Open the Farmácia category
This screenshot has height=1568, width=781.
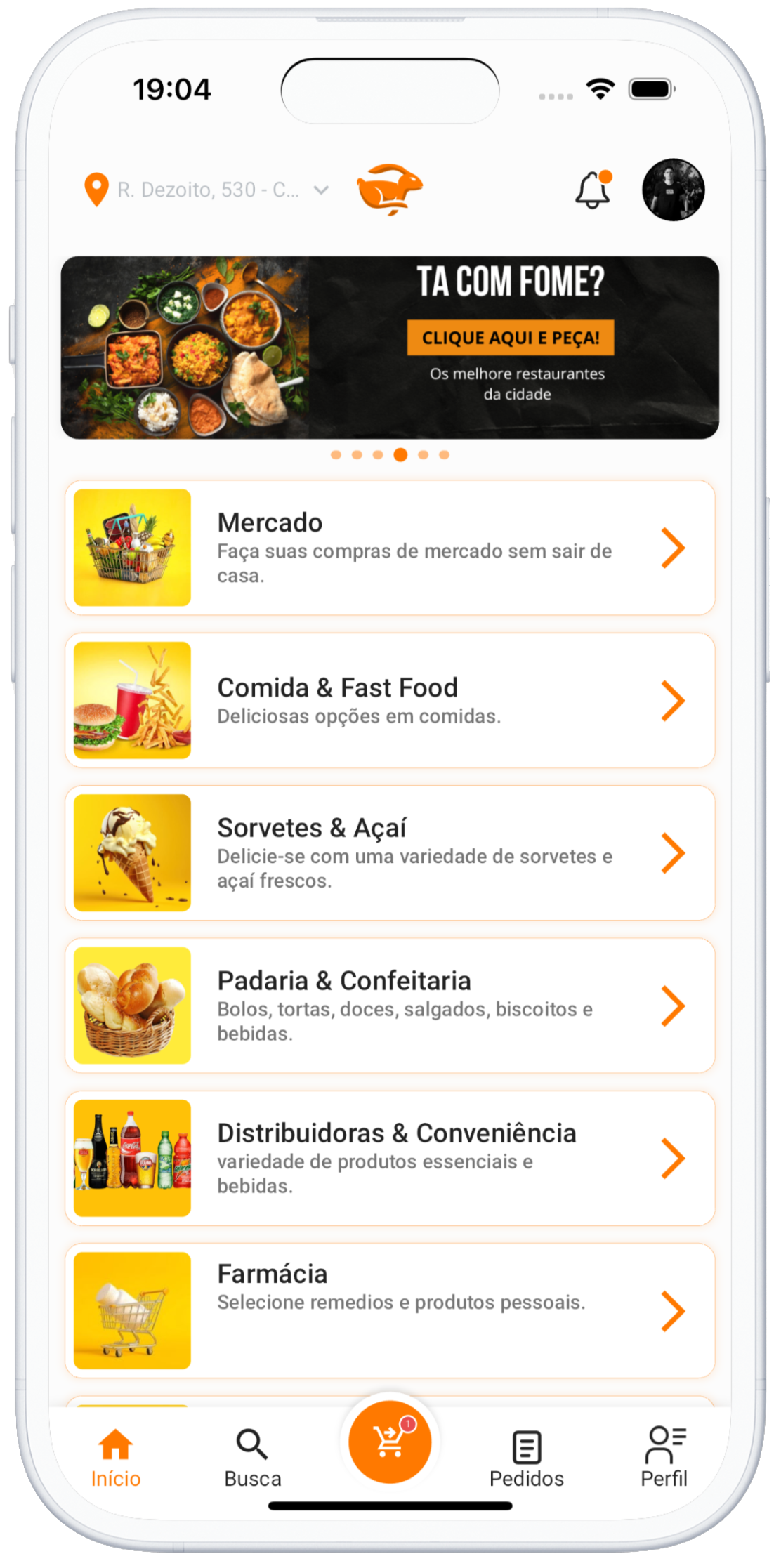pyautogui.click(x=390, y=1310)
